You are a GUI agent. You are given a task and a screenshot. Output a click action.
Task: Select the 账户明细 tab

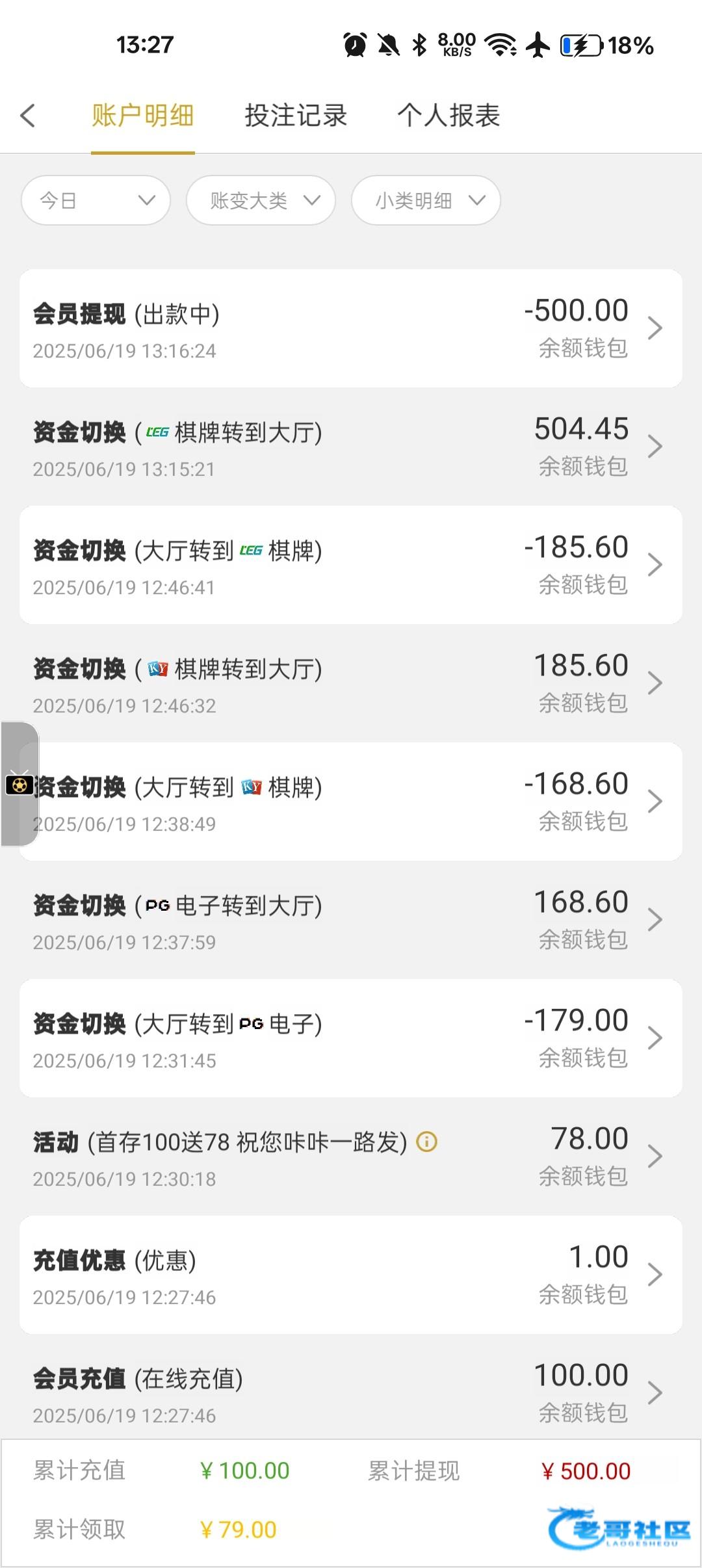pos(143,116)
